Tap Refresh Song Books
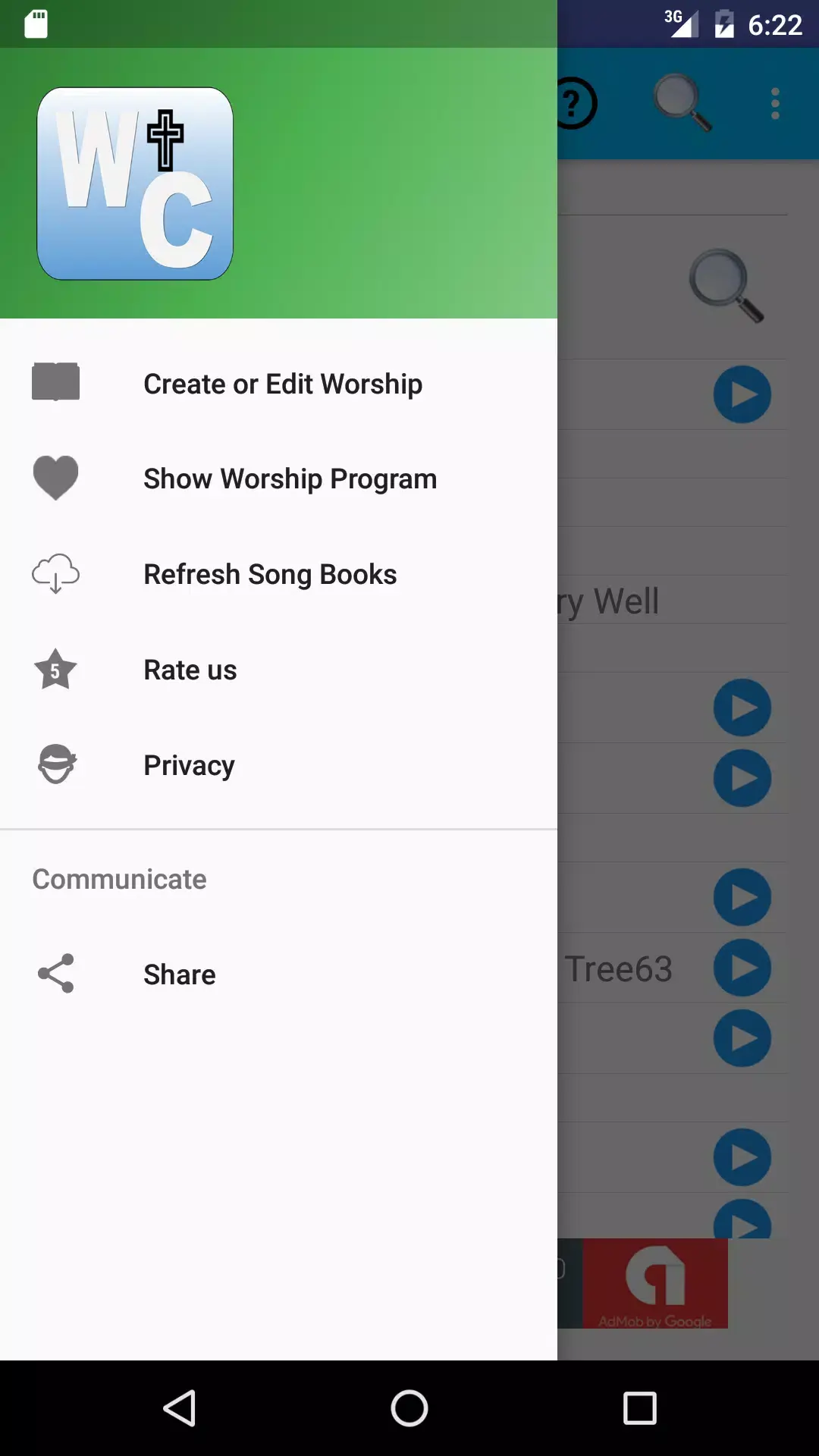This screenshot has height=1456, width=819. point(270,574)
